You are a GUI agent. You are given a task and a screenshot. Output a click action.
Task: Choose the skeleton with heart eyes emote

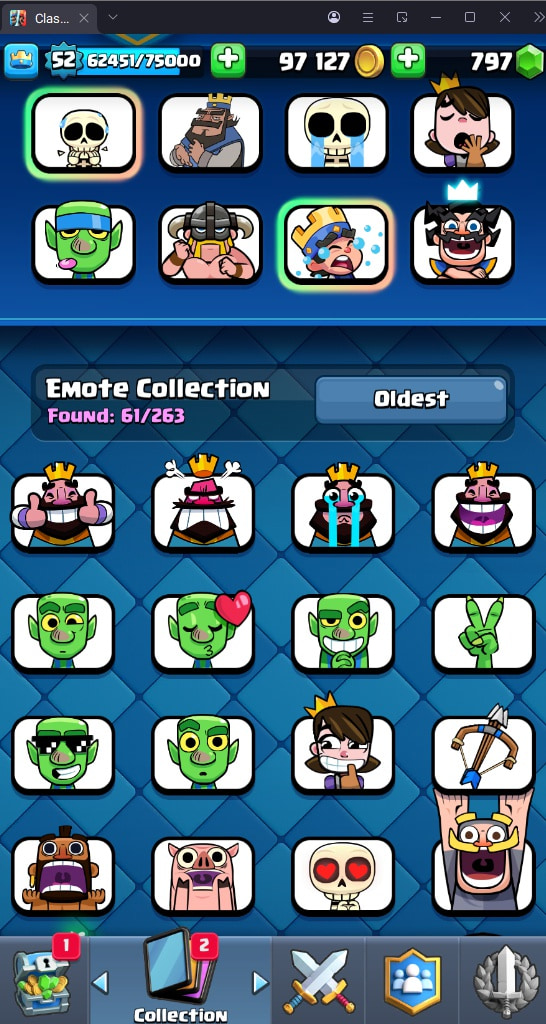343,876
